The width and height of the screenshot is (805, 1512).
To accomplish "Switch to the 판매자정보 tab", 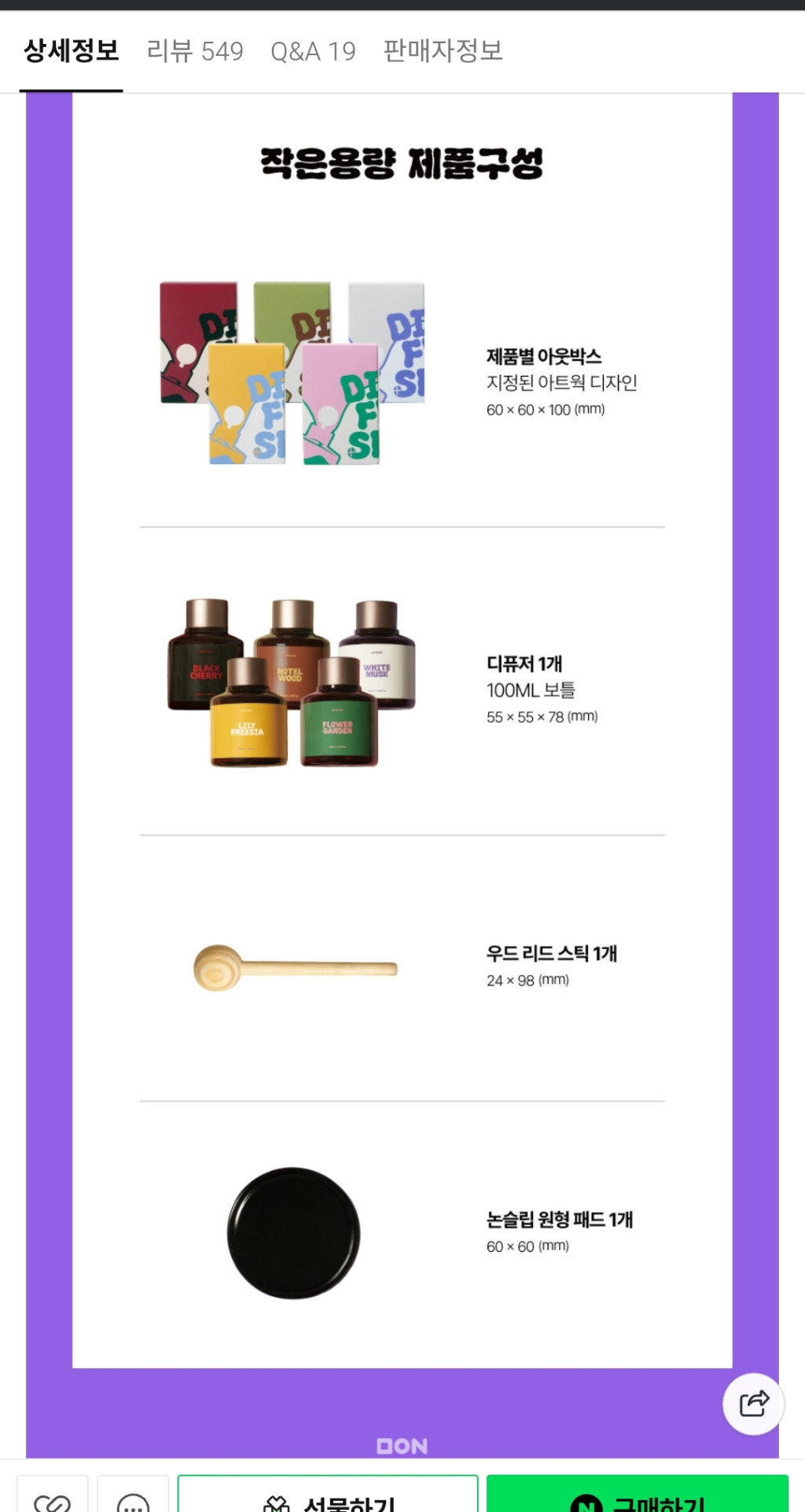I will [443, 51].
